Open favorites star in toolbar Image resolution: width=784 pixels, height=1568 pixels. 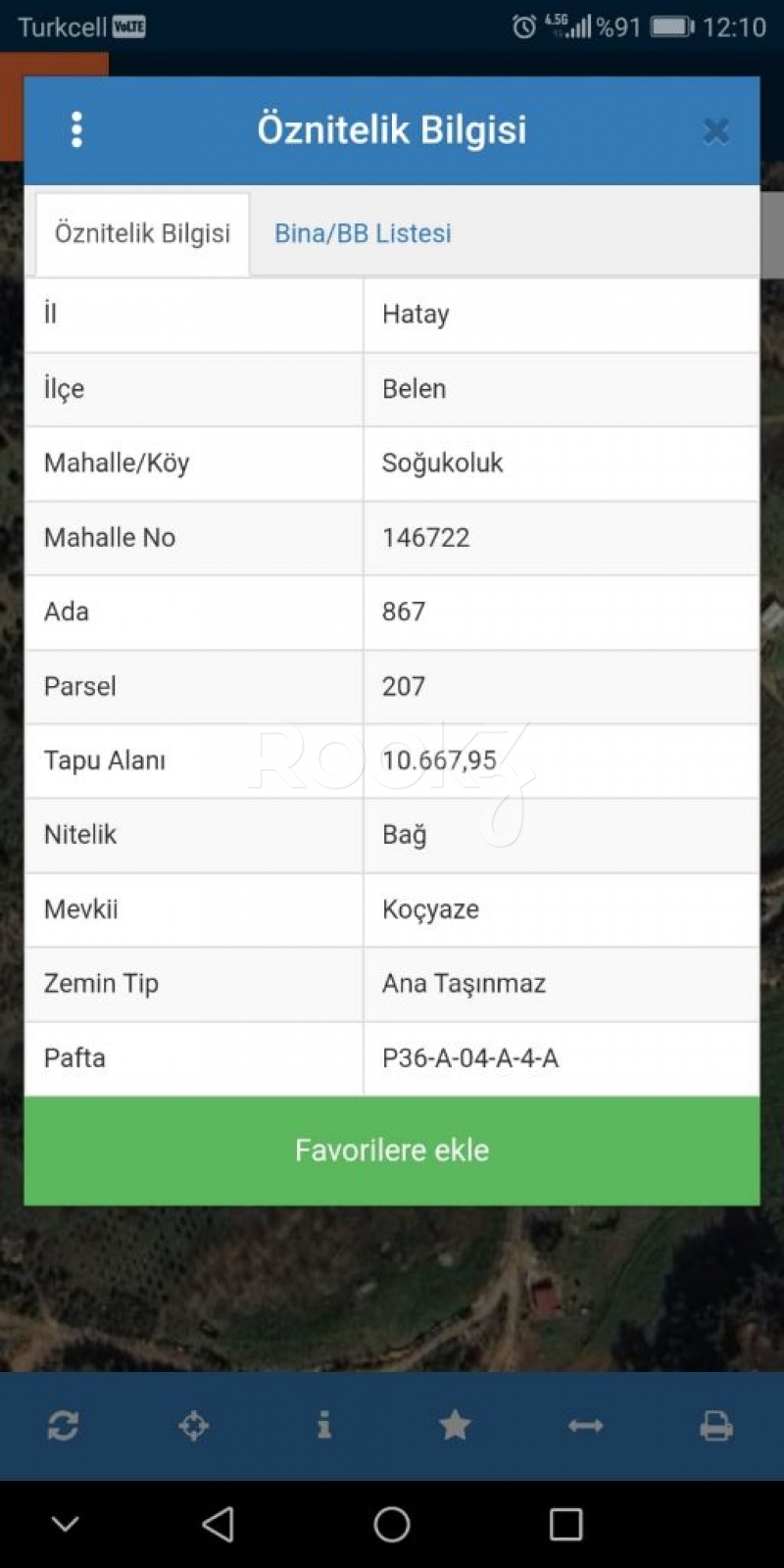coord(455,1425)
